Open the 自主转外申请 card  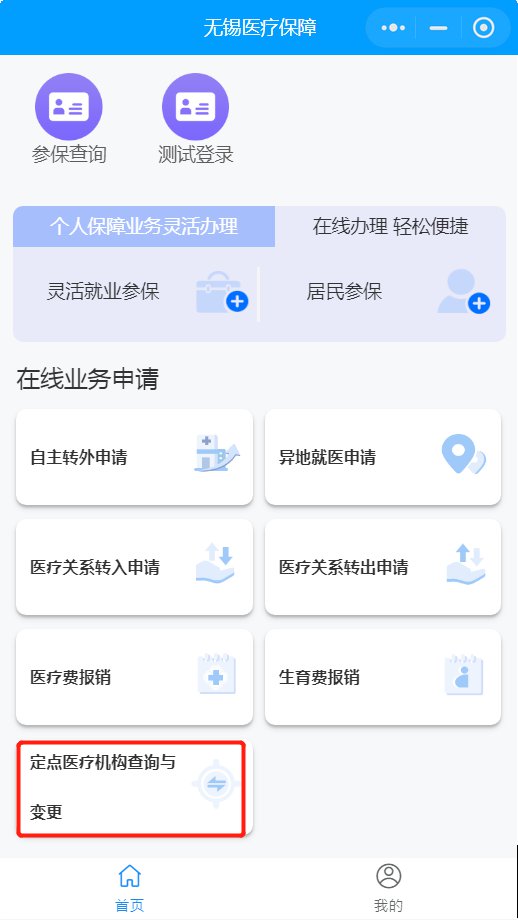coord(134,457)
